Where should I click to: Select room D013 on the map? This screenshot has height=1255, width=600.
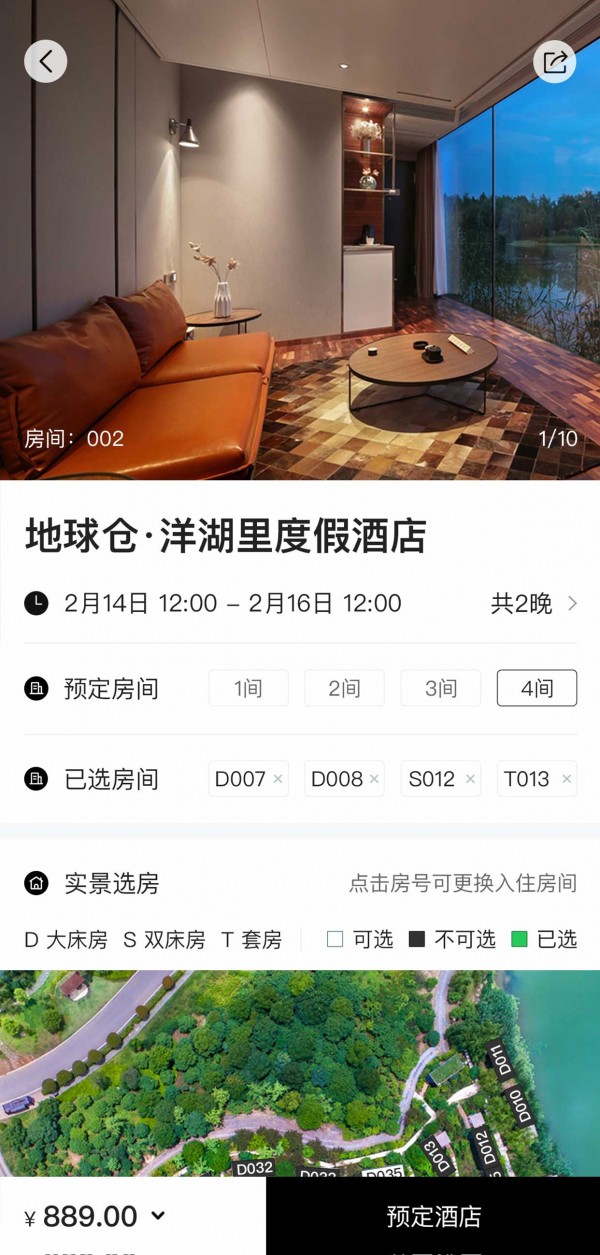click(x=437, y=1152)
